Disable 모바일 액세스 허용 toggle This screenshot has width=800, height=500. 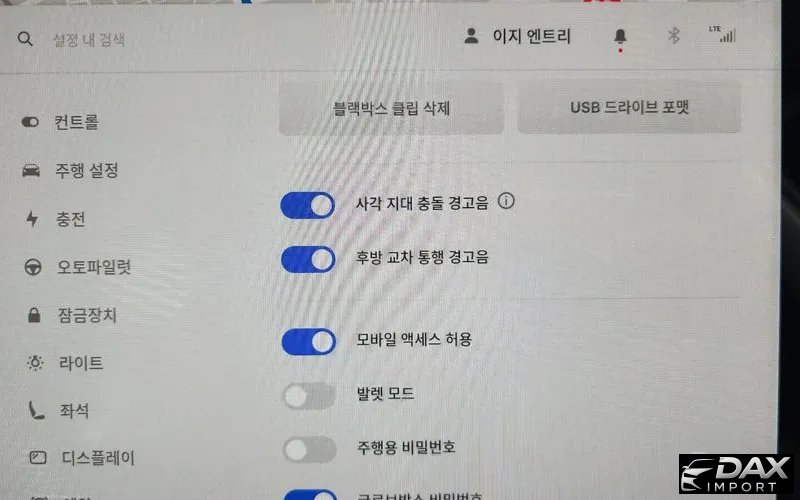click(308, 341)
